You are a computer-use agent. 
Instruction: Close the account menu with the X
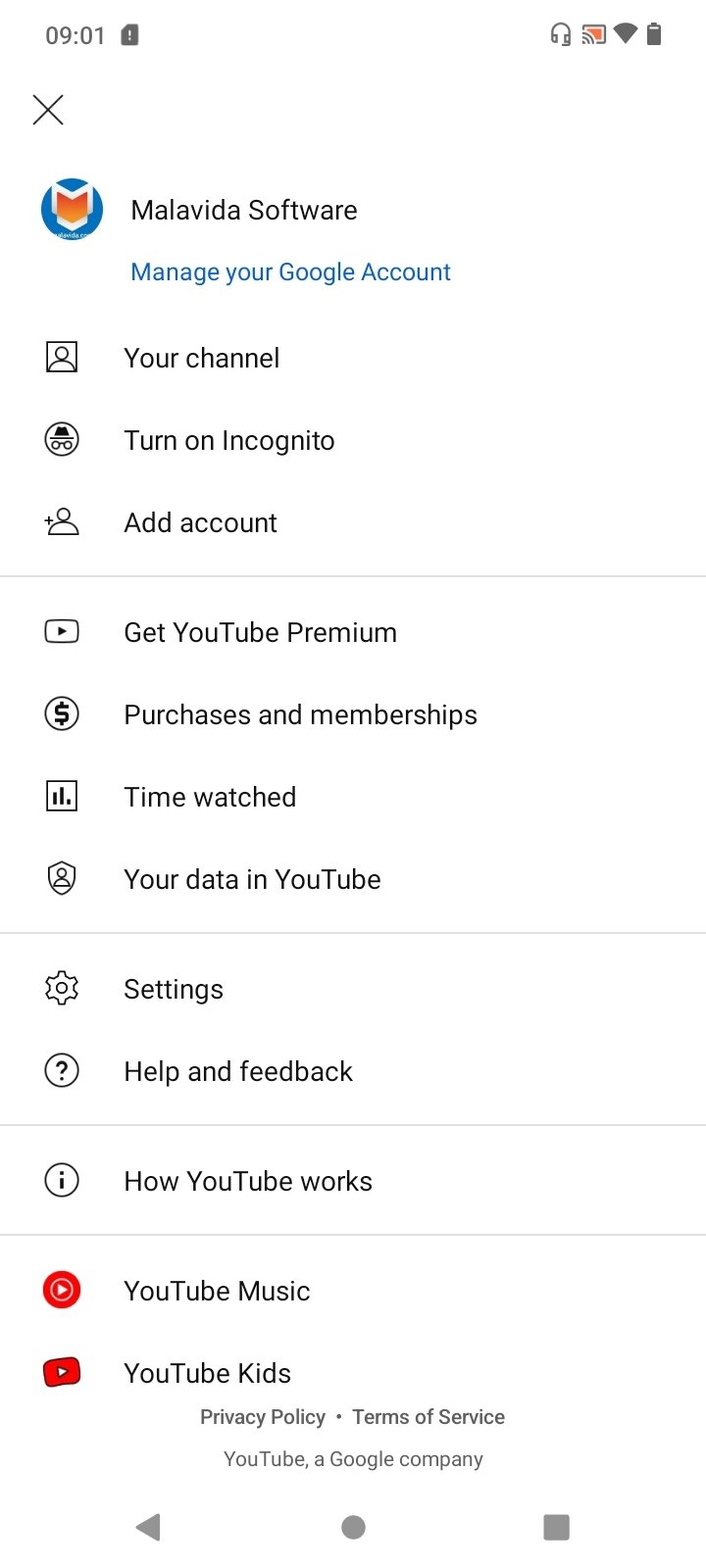click(x=48, y=110)
